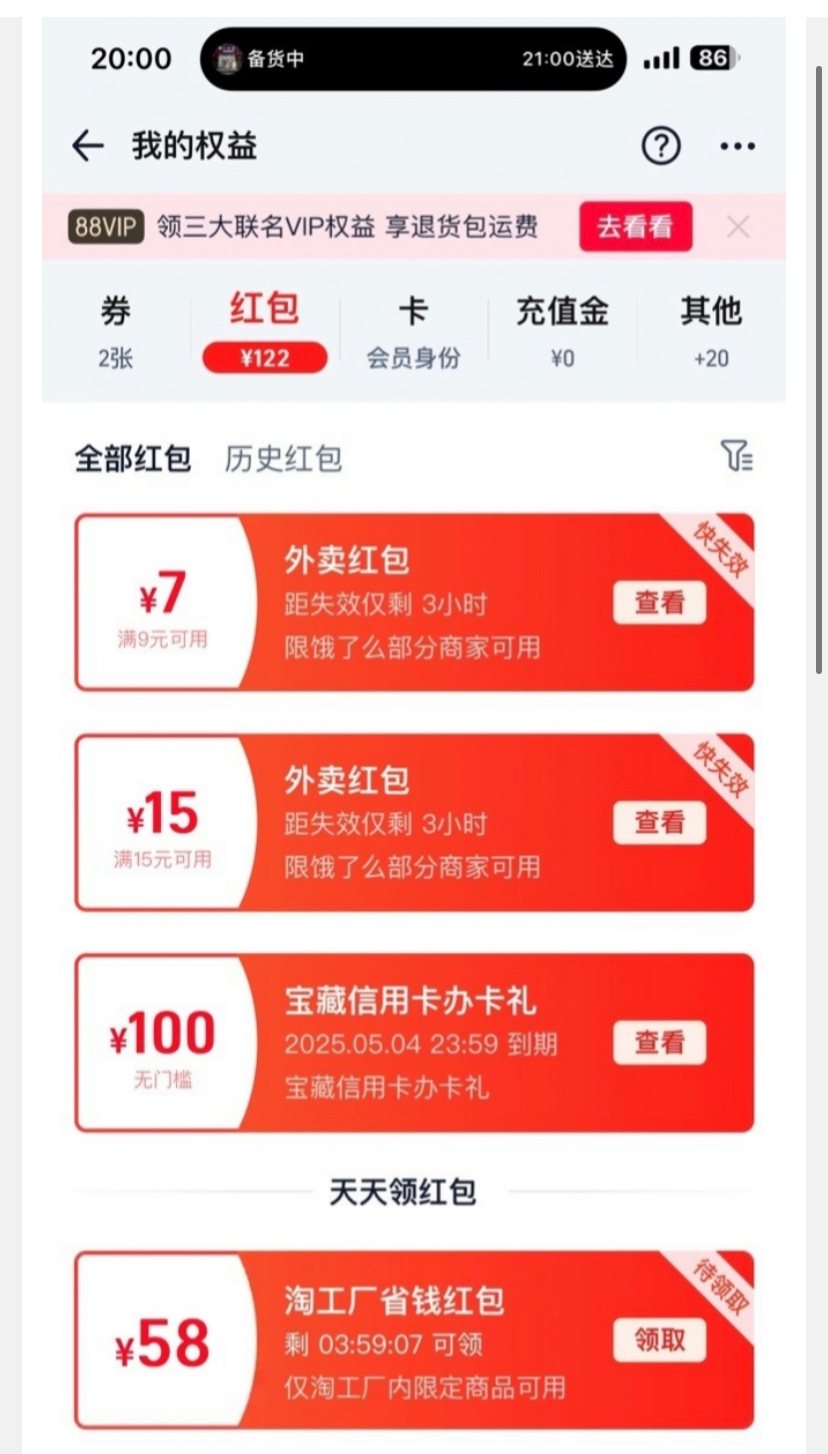The width and height of the screenshot is (828, 1454).
Task: Open the red packet filter icon
Action: pos(737,456)
